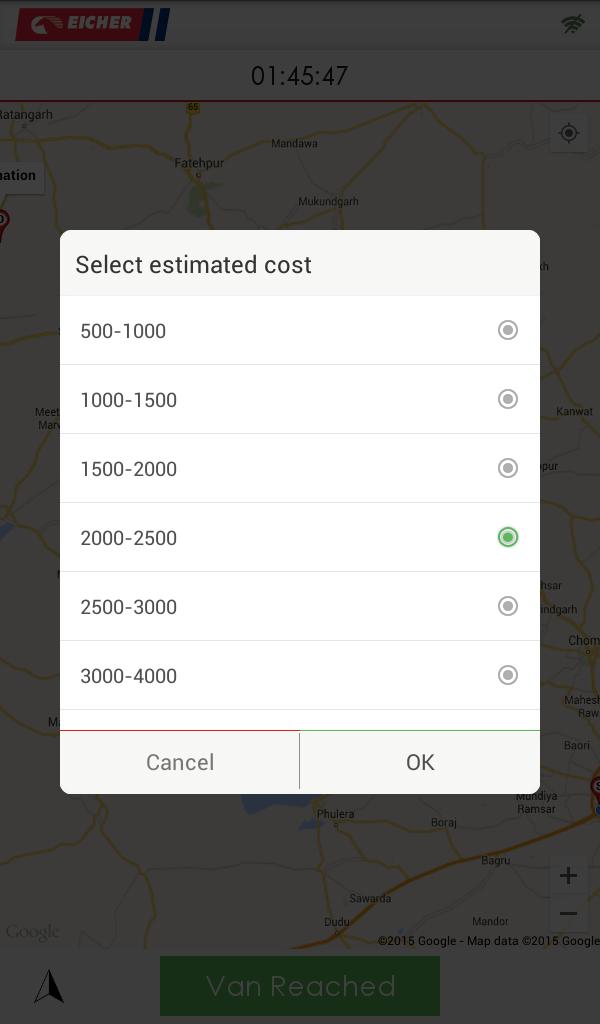Pick the 3000-4000 cost option
Screen dimensions: 600x1024
[300, 675]
